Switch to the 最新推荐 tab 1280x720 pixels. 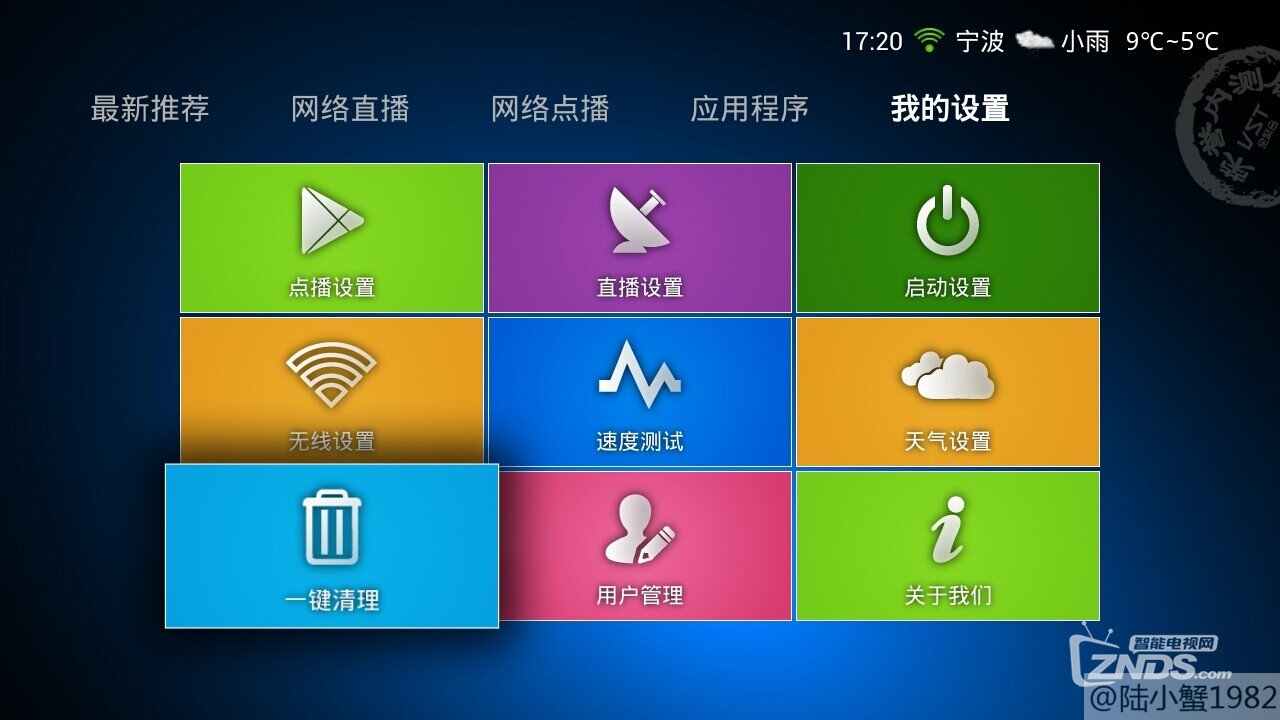coord(150,108)
